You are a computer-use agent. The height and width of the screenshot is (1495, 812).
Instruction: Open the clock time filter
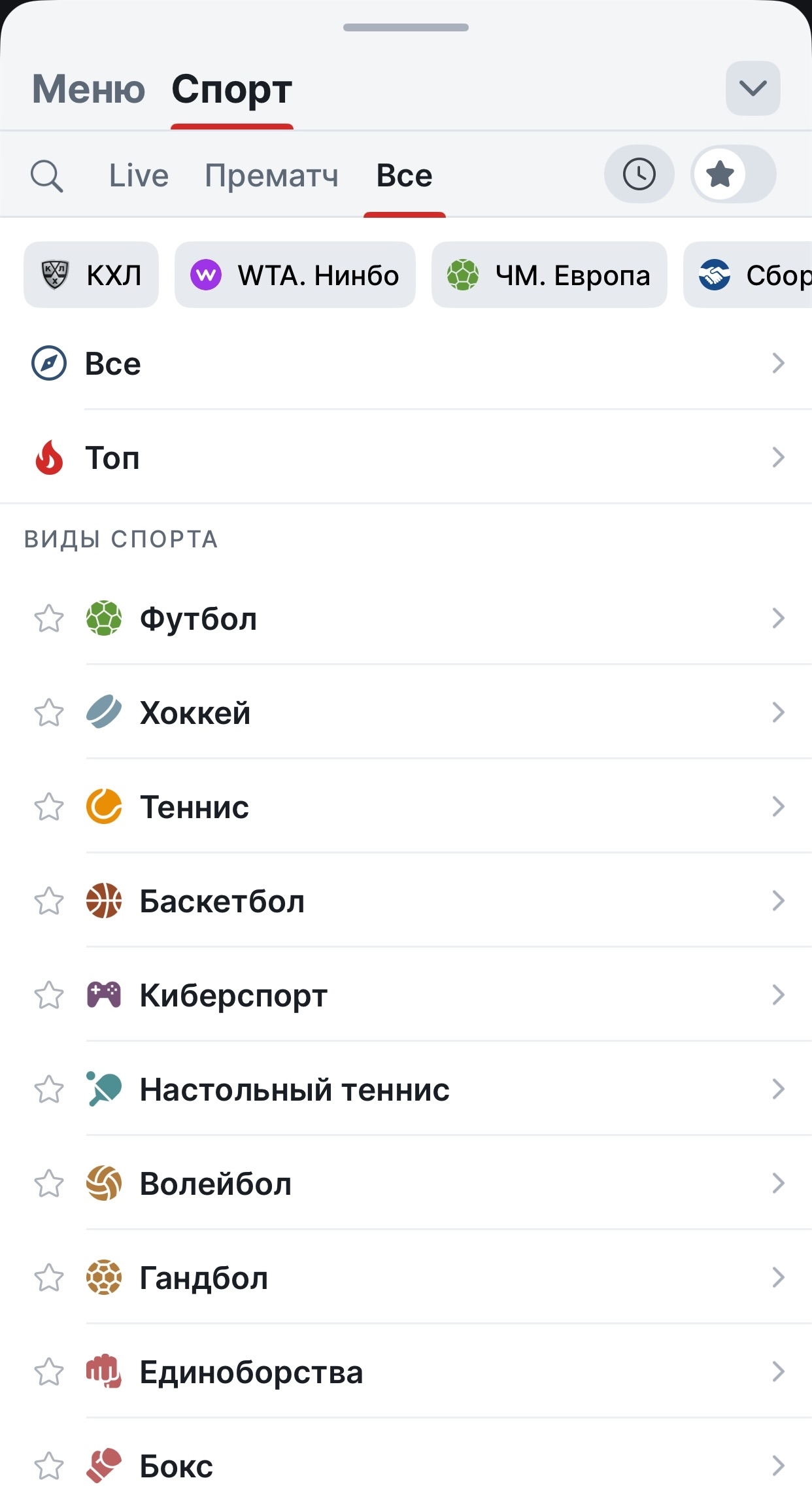point(639,174)
